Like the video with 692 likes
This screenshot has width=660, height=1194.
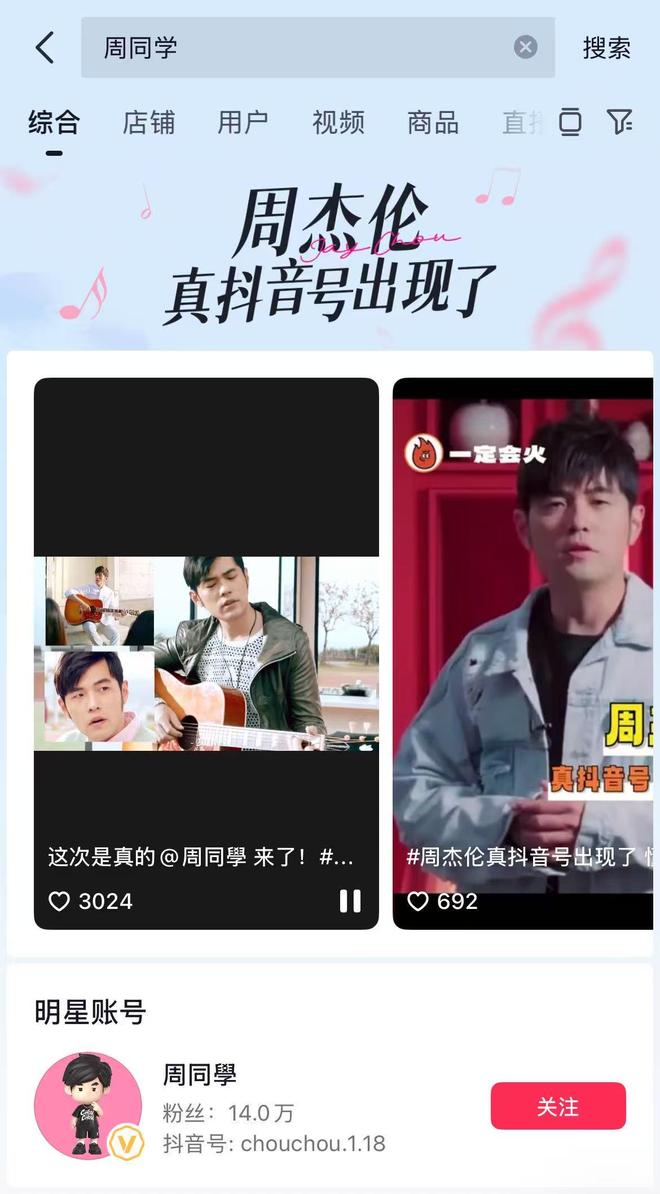(418, 901)
